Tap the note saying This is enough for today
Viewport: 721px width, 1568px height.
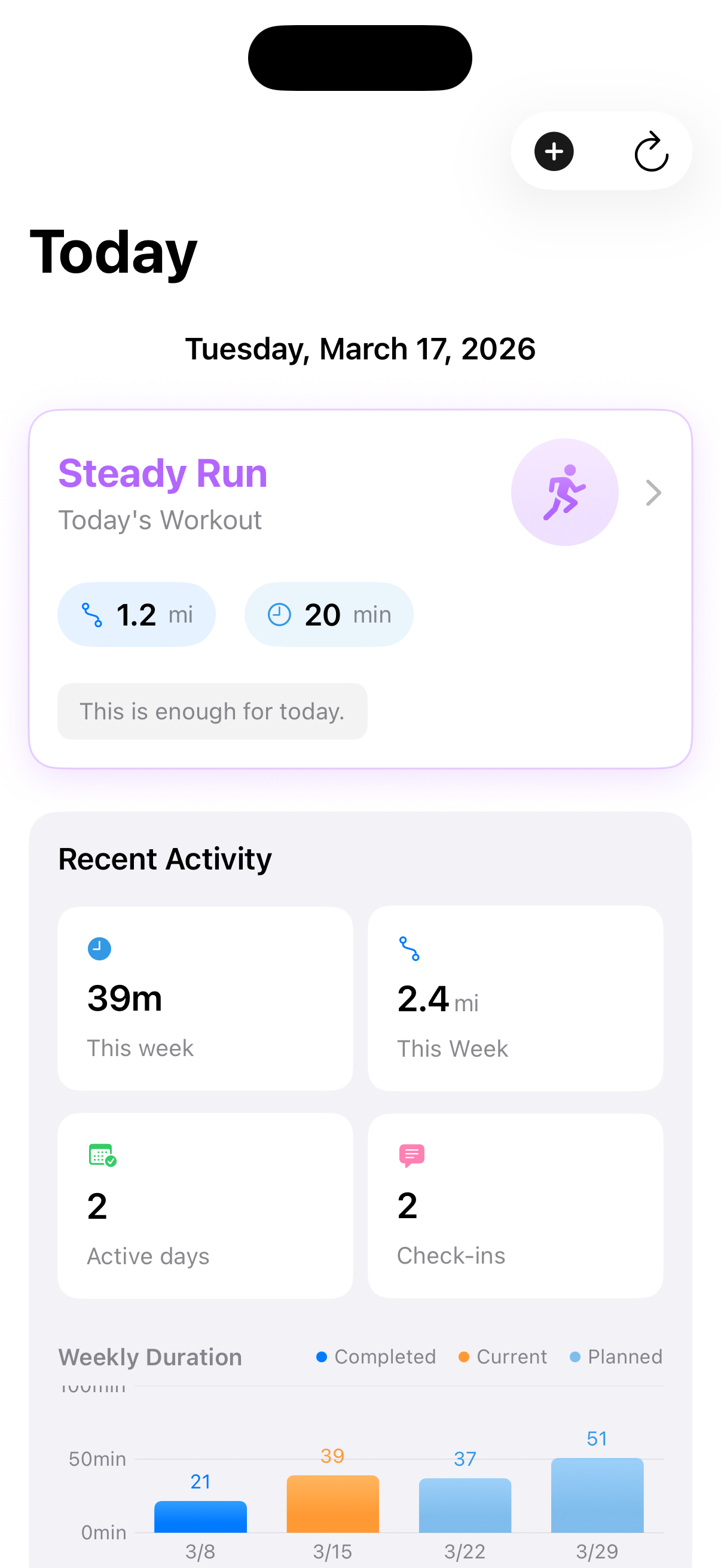point(212,711)
